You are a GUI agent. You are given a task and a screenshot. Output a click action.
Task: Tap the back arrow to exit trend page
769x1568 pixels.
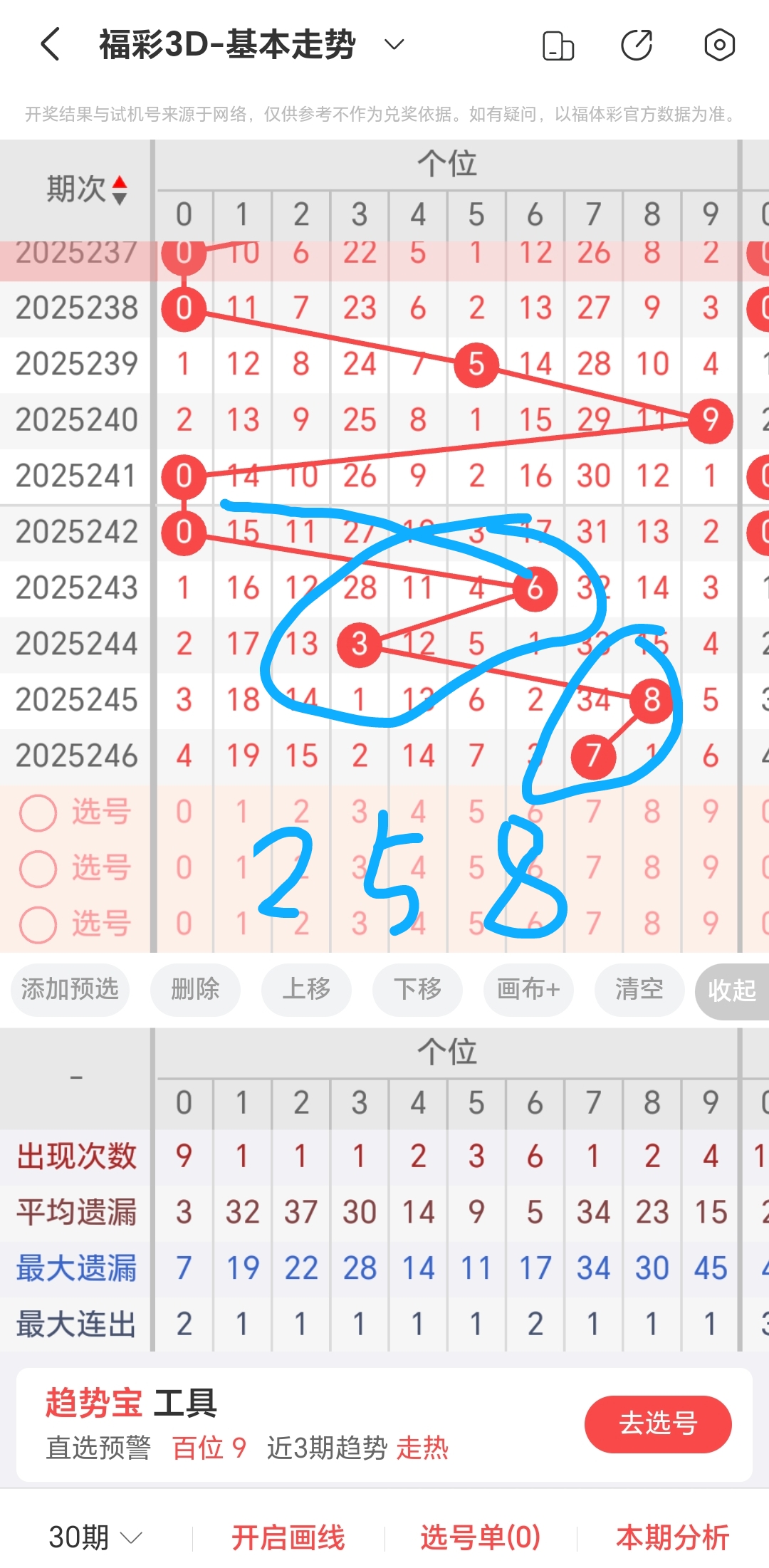tap(48, 44)
